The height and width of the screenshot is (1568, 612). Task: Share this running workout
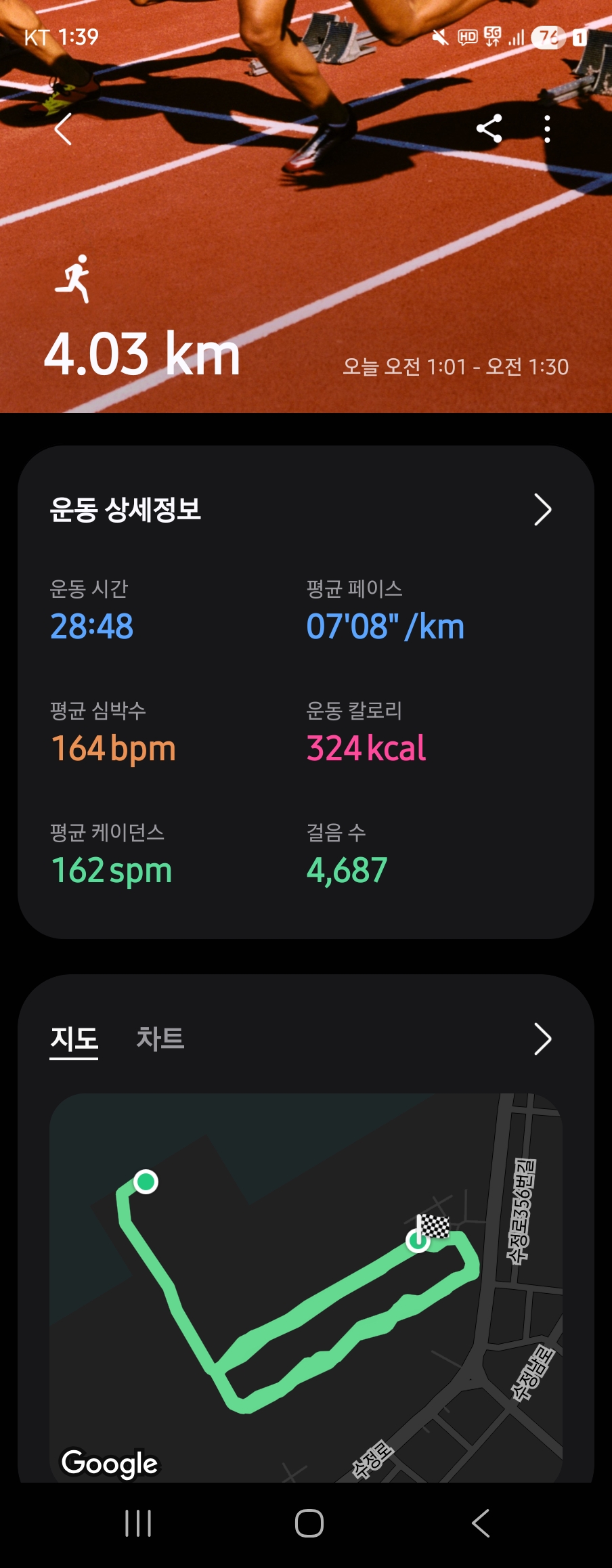[x=489, y=129]
